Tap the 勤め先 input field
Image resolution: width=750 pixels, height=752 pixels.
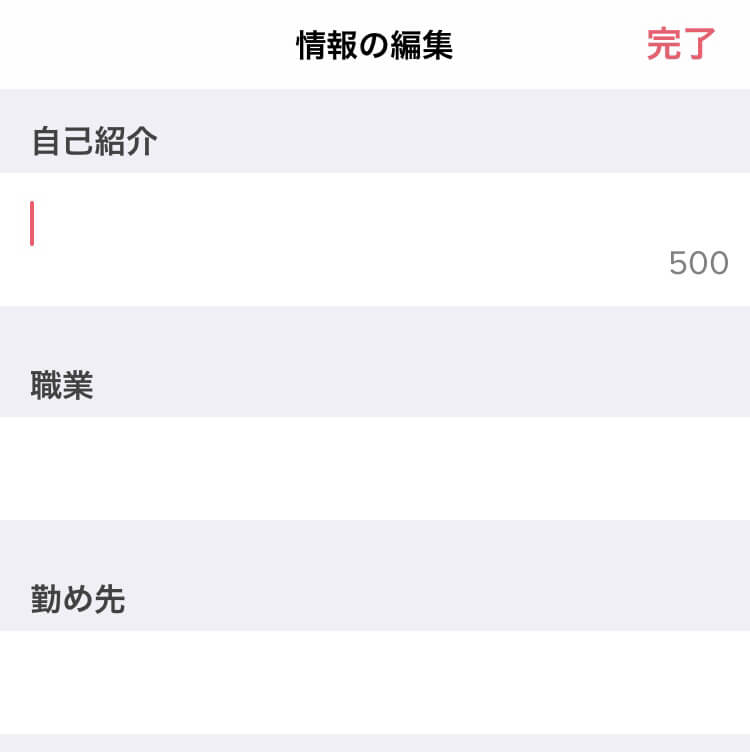tap(375, 681)
